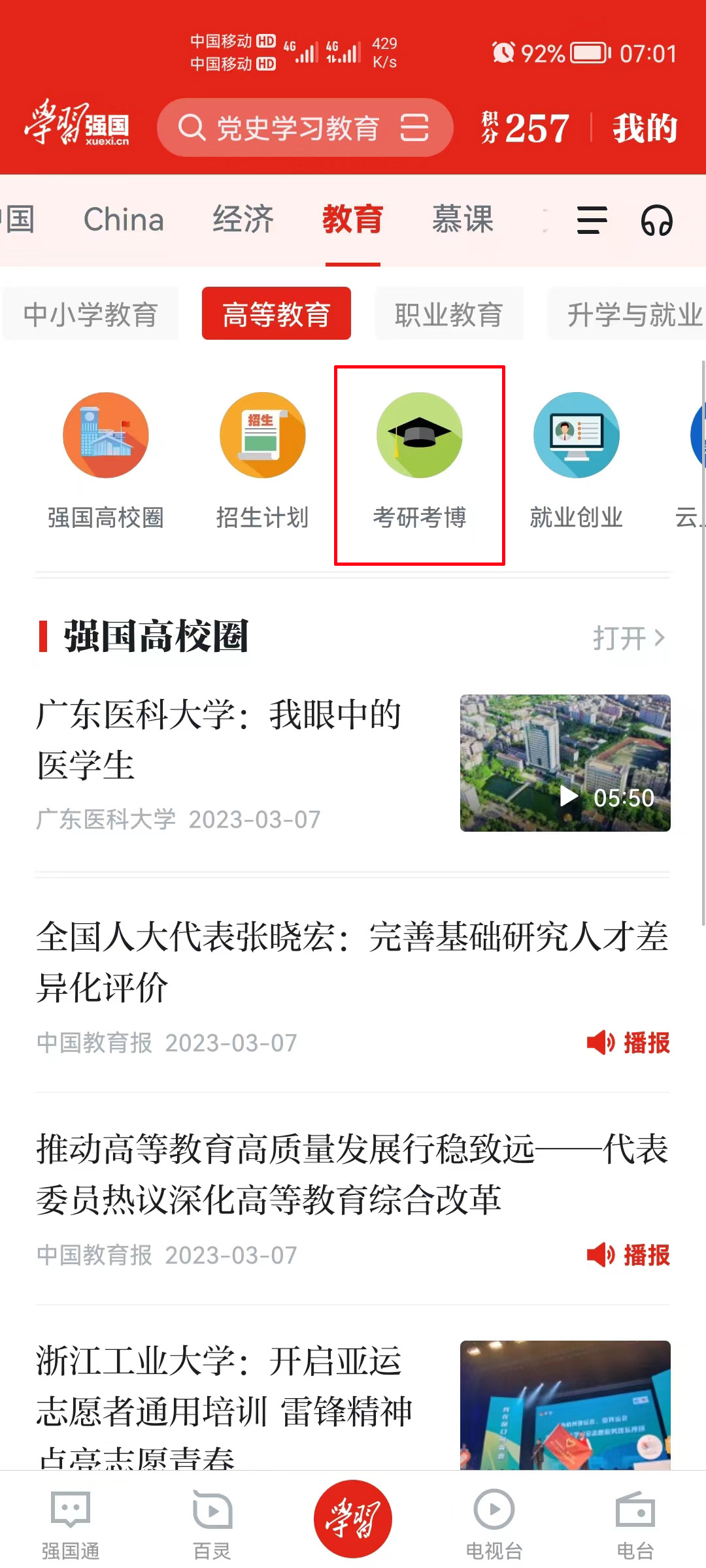Open the headphones audio icon

[x=656, y=220]
